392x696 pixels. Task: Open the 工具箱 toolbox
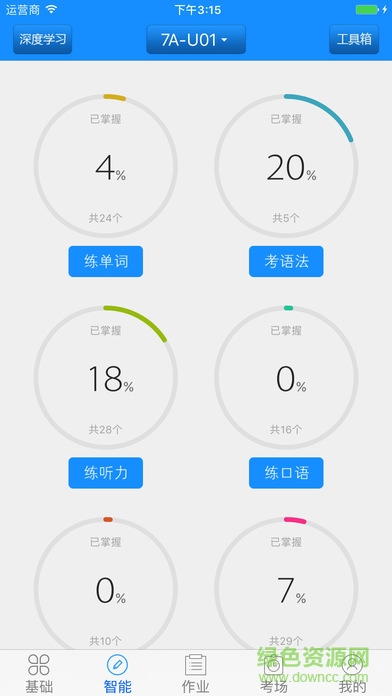click(354, 40)
